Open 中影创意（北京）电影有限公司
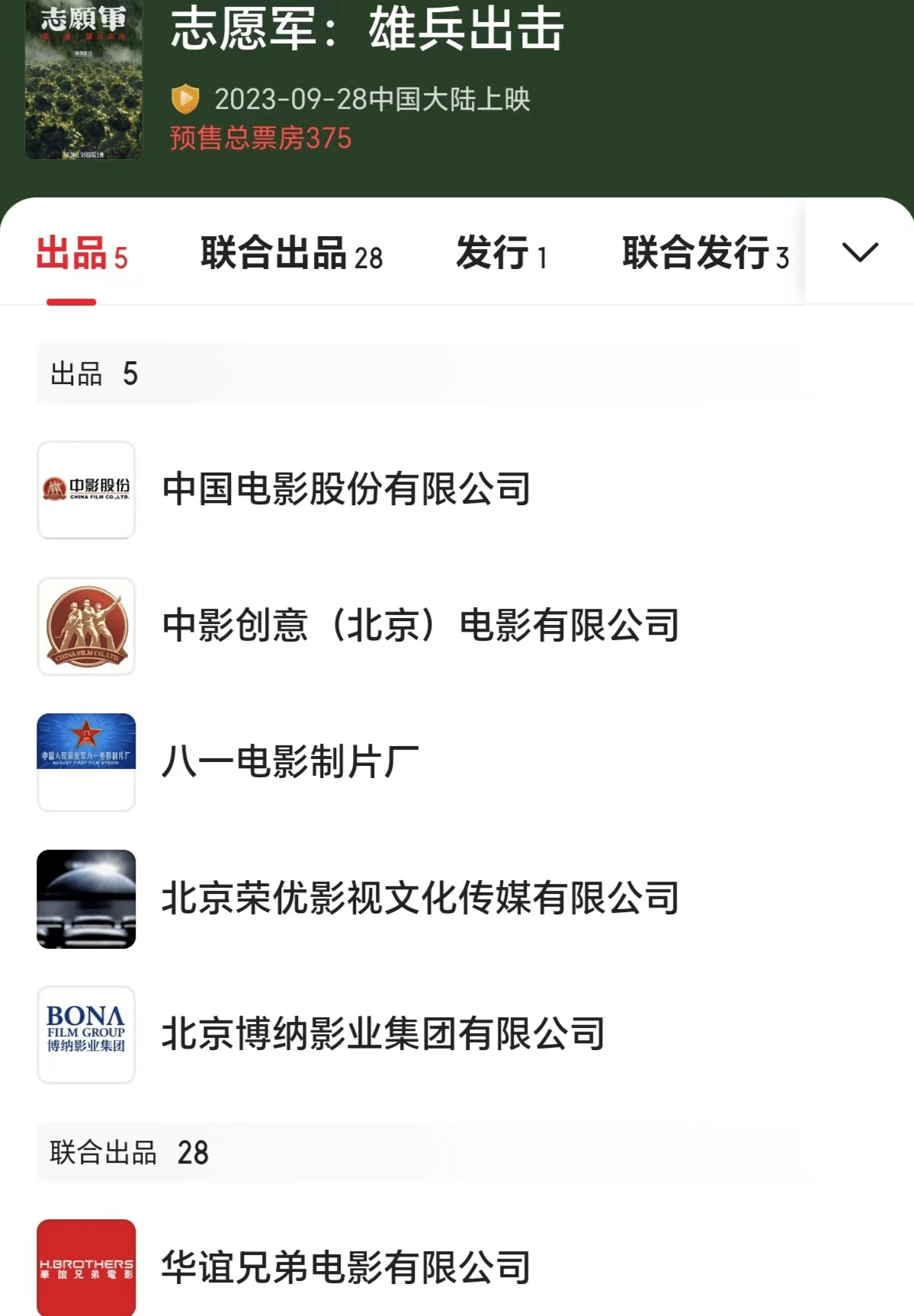914x1316 pixels. tap(420, 626)
